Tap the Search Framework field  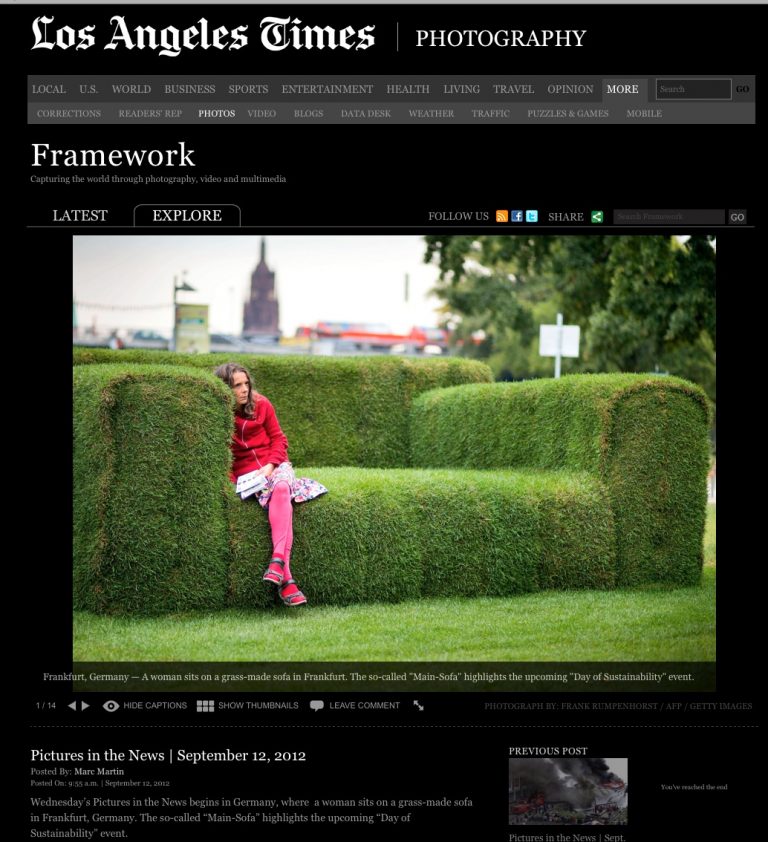tap(668, 217)
